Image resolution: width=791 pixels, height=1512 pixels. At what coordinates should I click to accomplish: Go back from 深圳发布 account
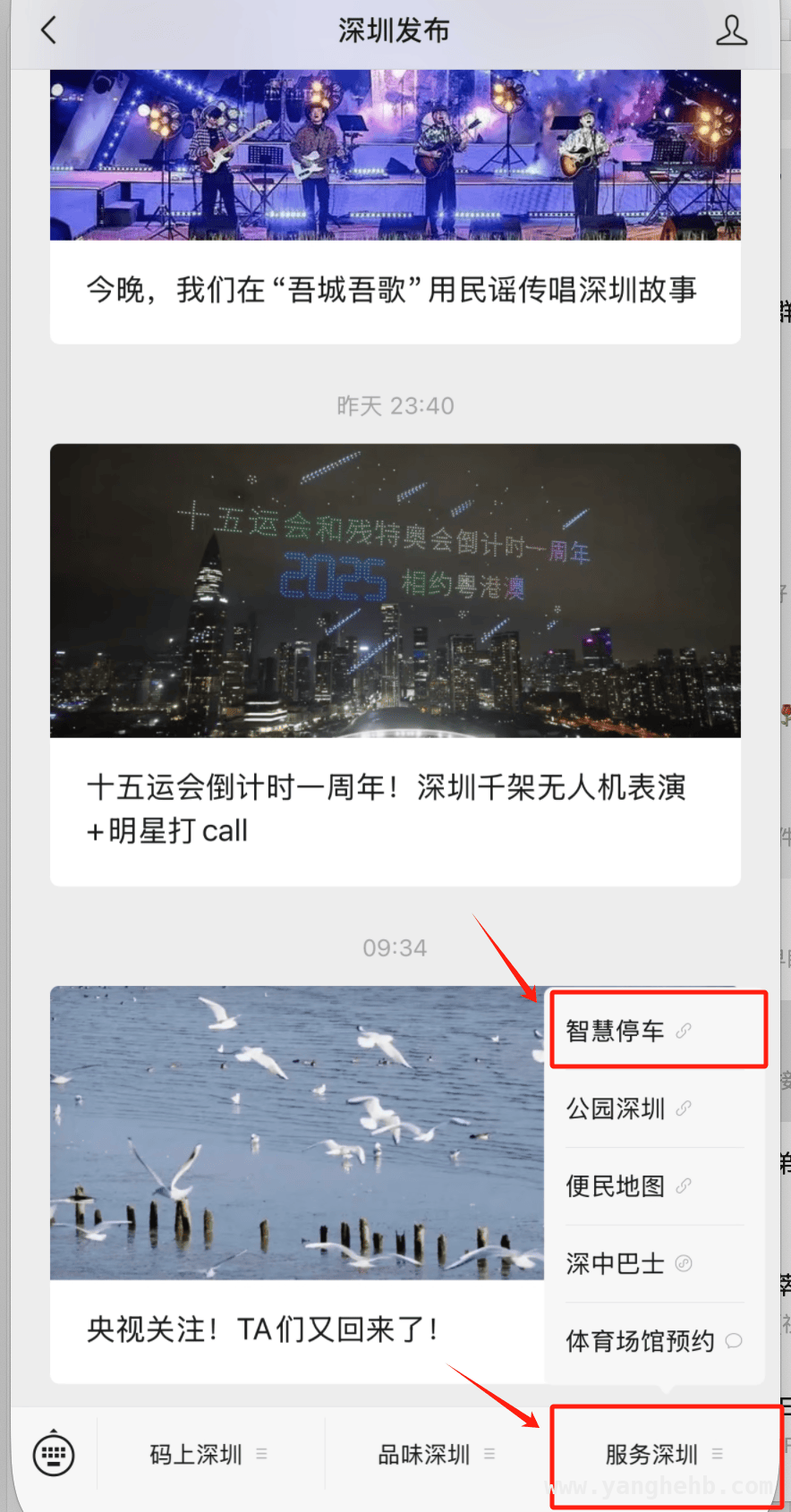[x=49, y=30]
